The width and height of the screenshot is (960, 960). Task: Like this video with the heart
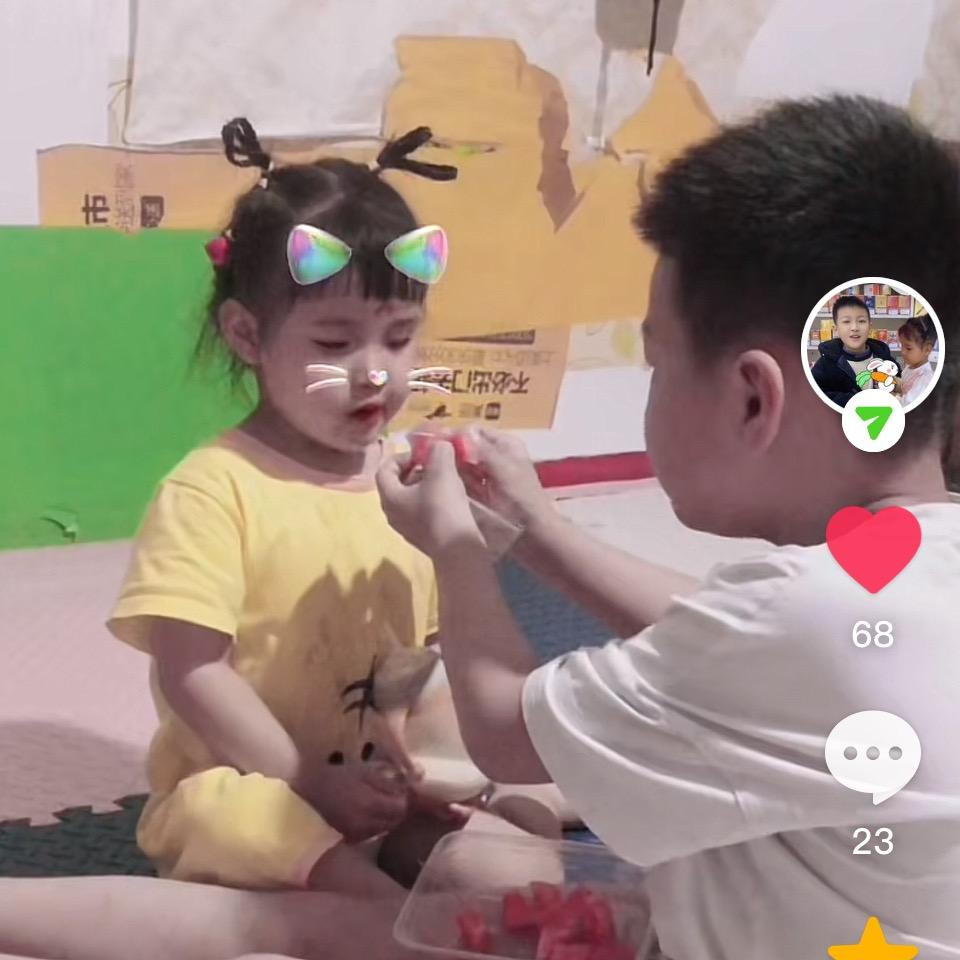coord(873,549)
